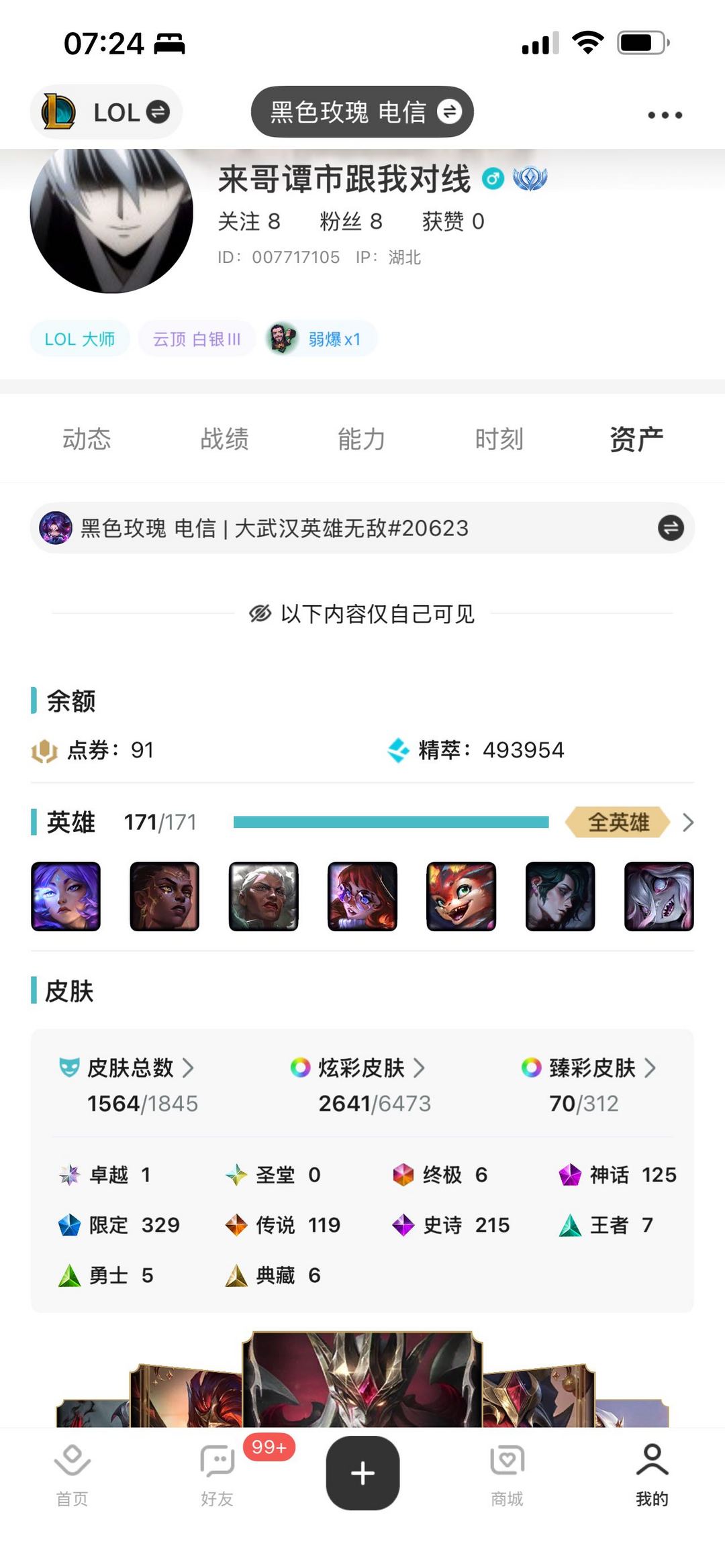This screenshot has width=725, height=1568.
Task: Open the three-dot overflow menu
Action: coord(665,115)
